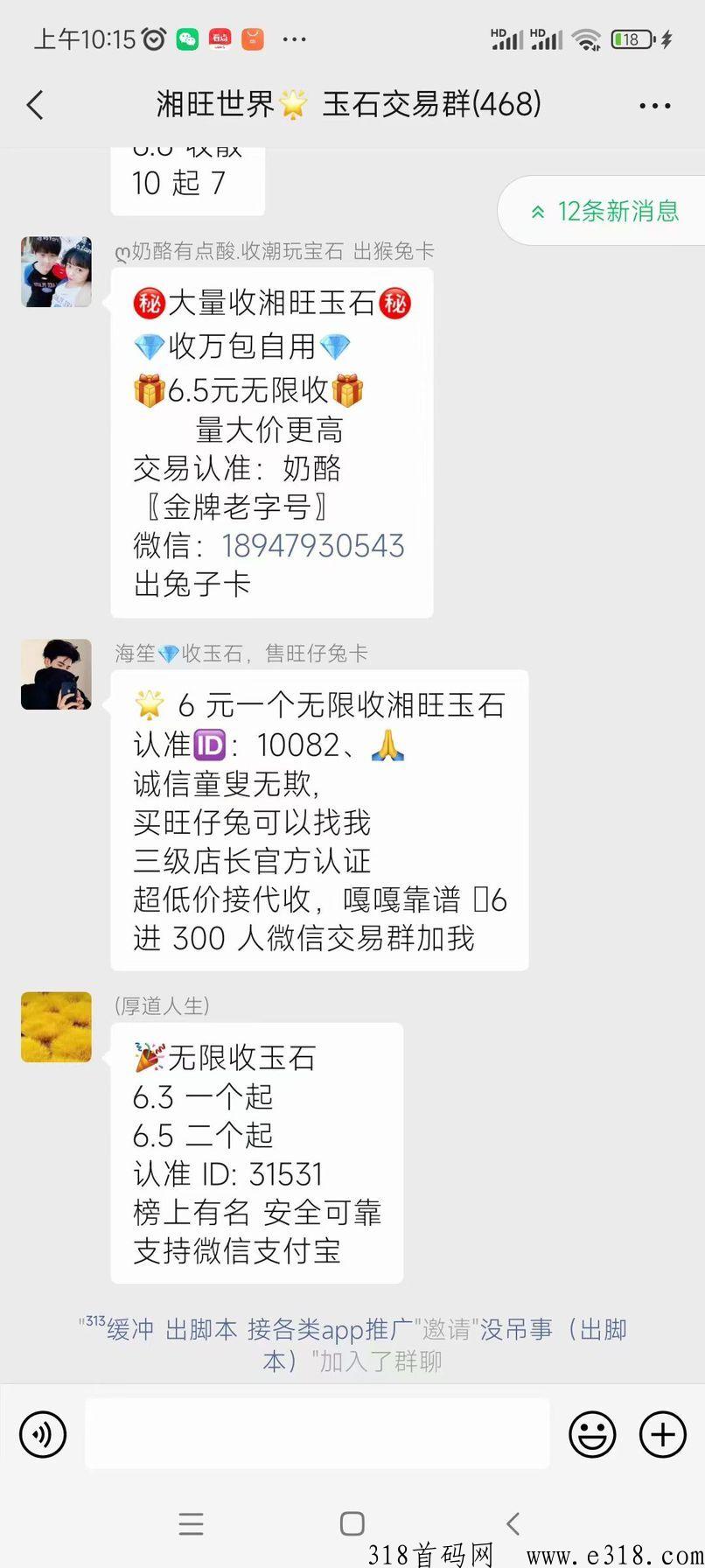Open the system recent apps menu
The width and height of the screenshot is (705, 1568).
coord(191,1523)
